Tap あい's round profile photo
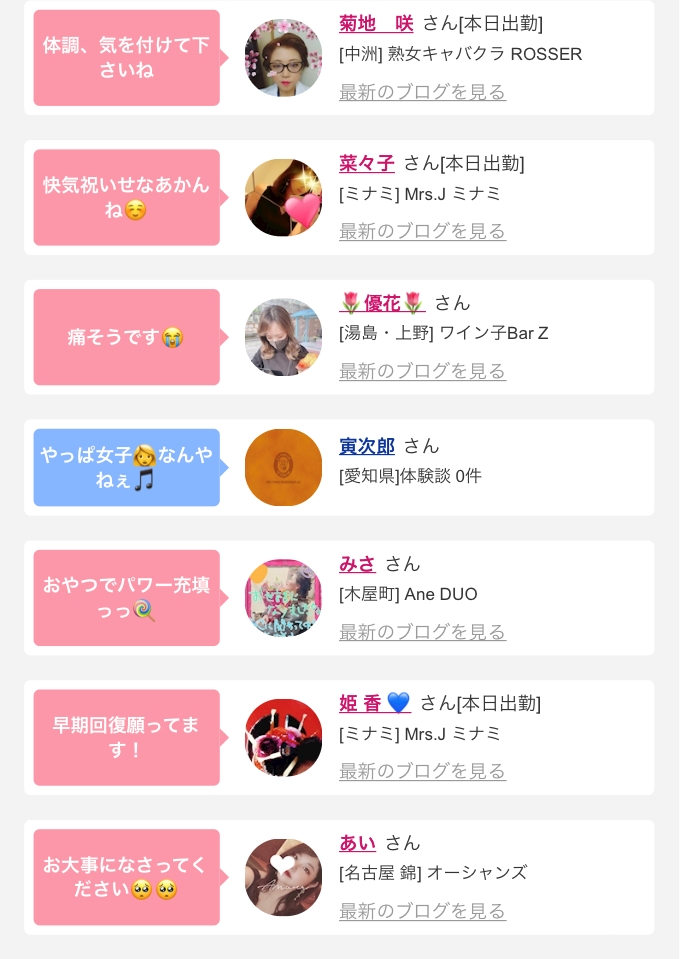Screen dimensions: 681x959 pos(283,877)
